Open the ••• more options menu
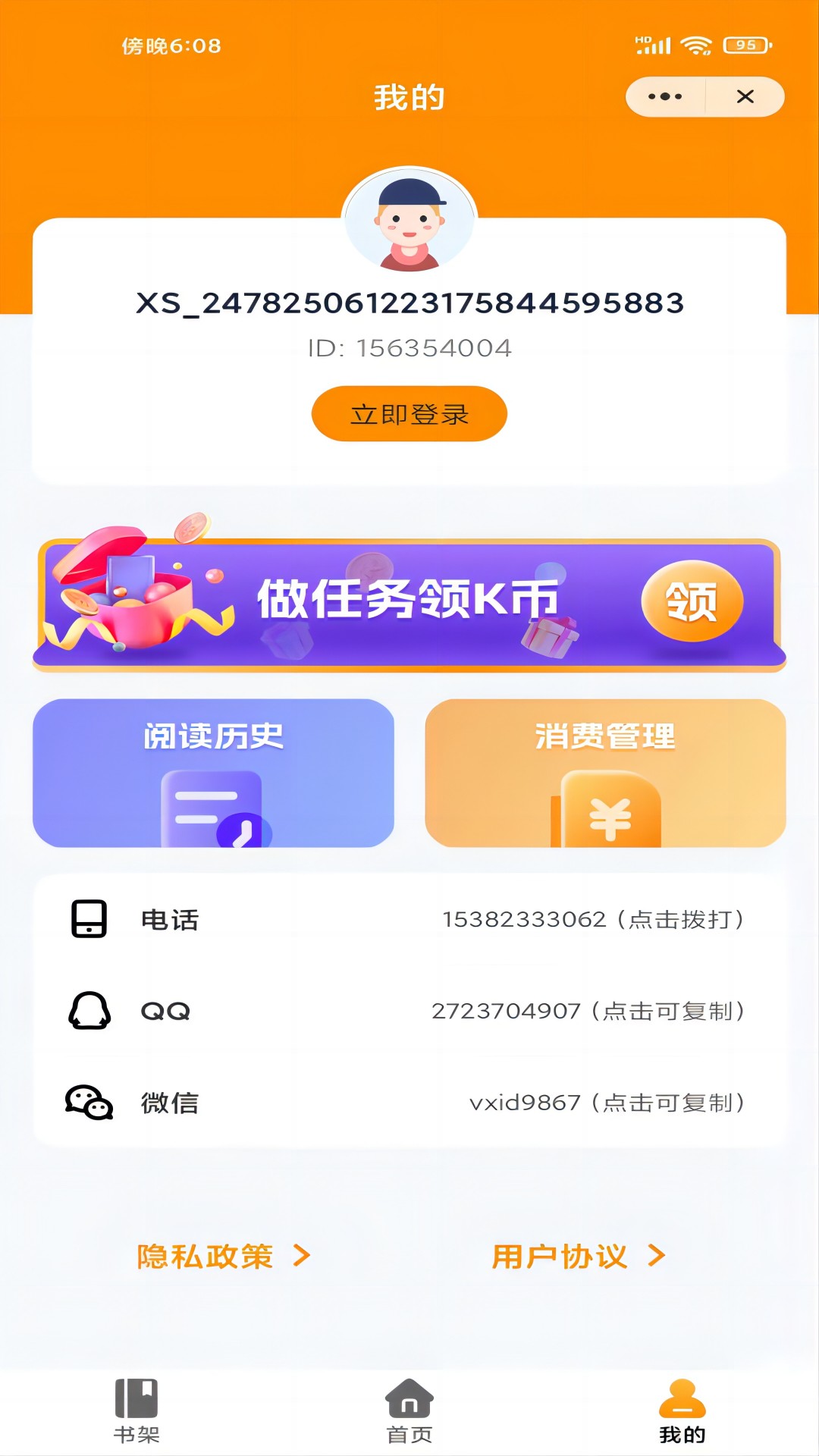The width and height of the screenshot is (819, 1456). pos(666,96)
